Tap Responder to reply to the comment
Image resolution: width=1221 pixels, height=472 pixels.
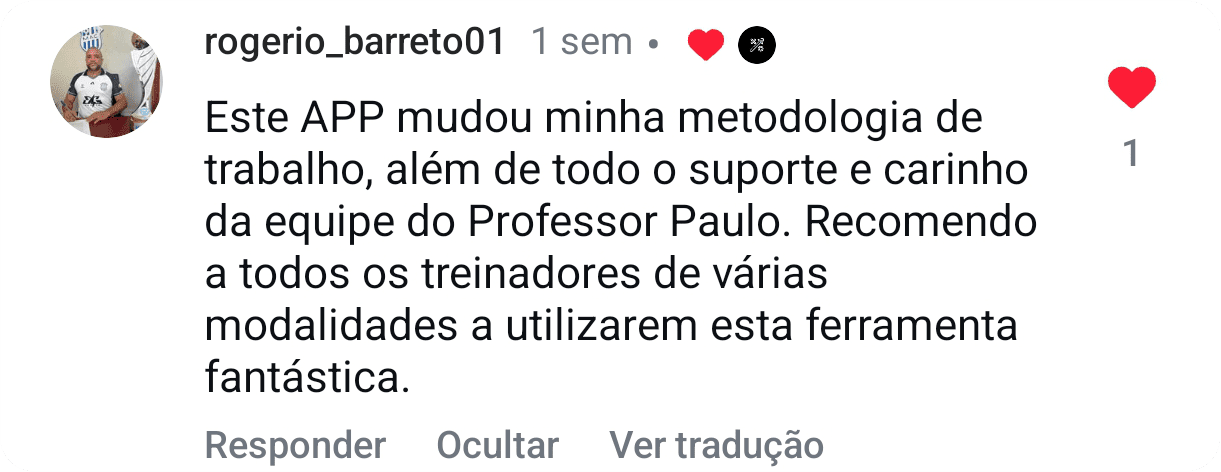click(295, 444)
